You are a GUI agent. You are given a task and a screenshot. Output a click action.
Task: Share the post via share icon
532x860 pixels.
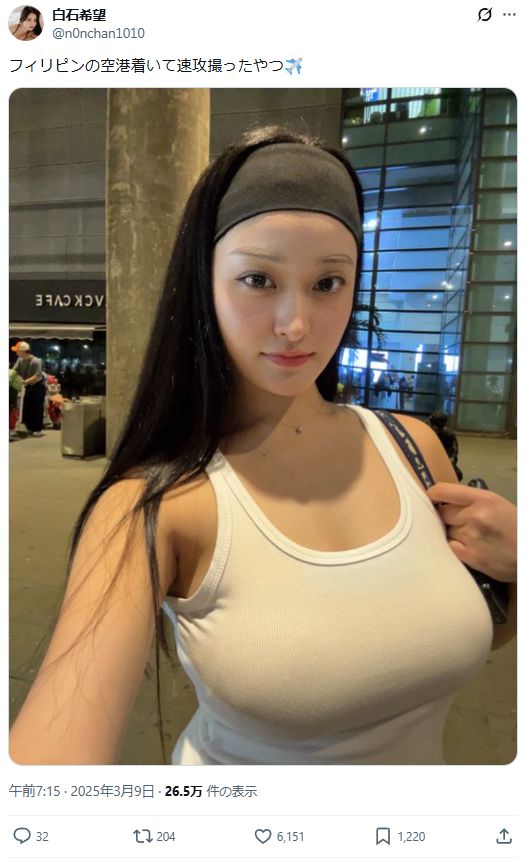click(x=503, y=836)
